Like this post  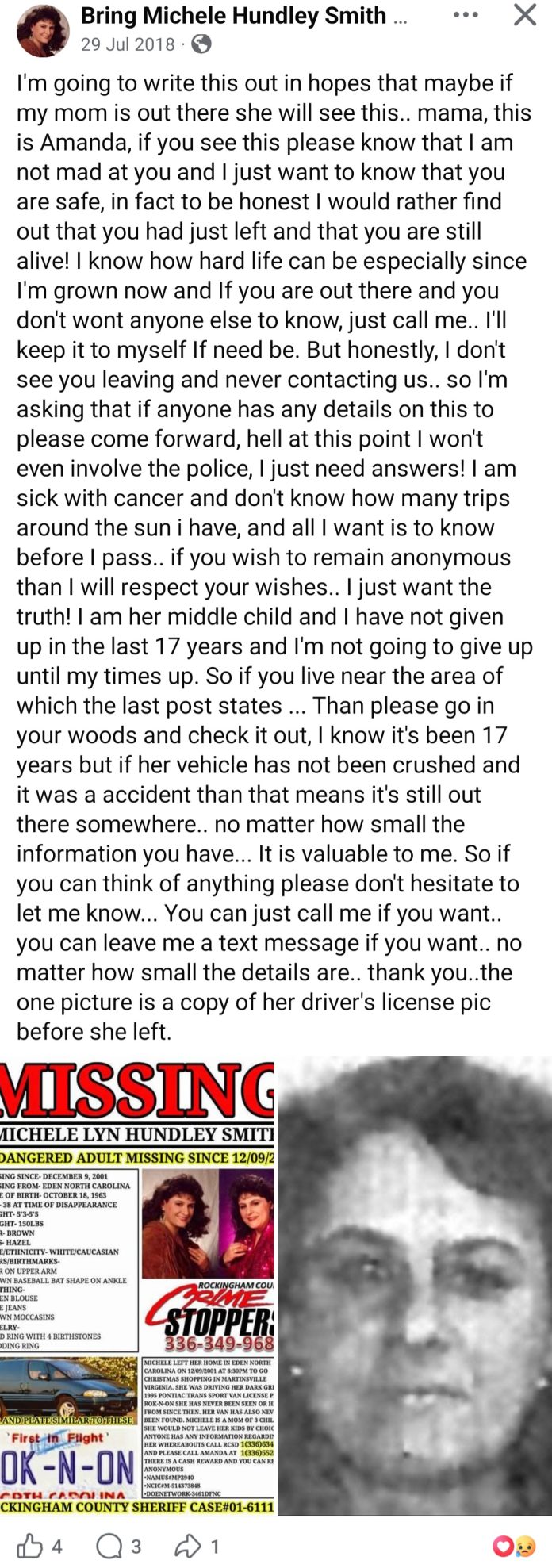[30, 1546]
